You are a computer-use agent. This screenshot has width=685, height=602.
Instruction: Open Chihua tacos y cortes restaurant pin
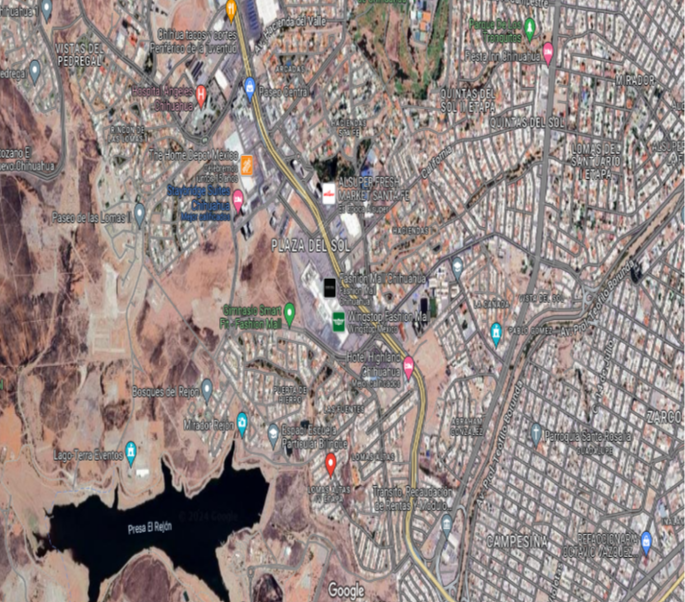pos(232,10)
